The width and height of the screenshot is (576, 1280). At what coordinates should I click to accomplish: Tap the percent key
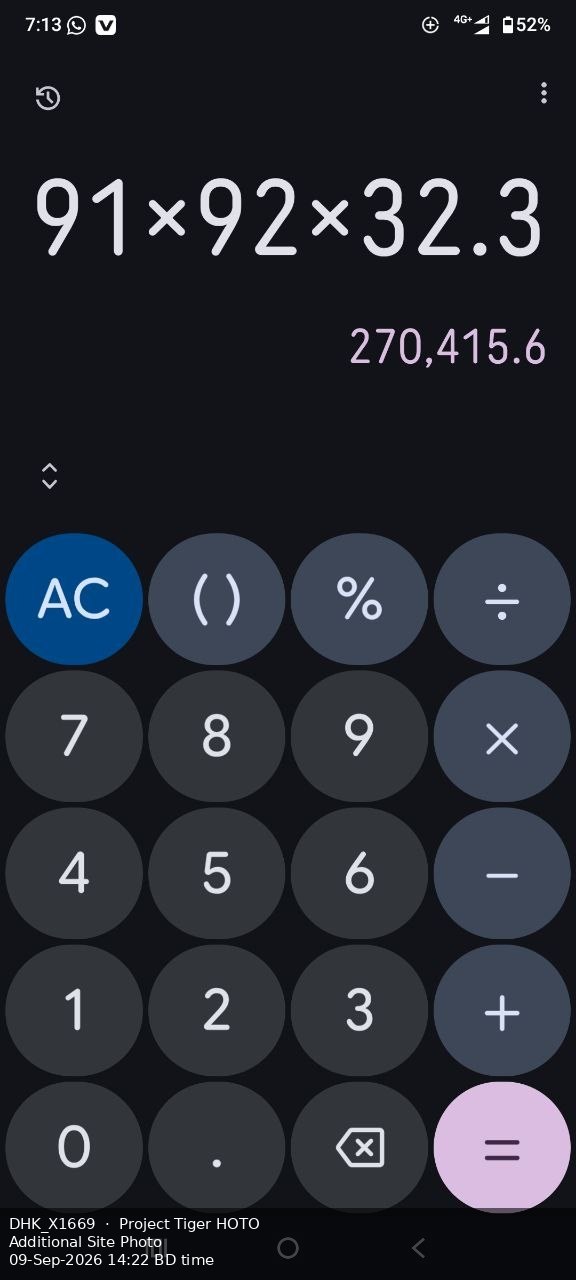point(359,599)
